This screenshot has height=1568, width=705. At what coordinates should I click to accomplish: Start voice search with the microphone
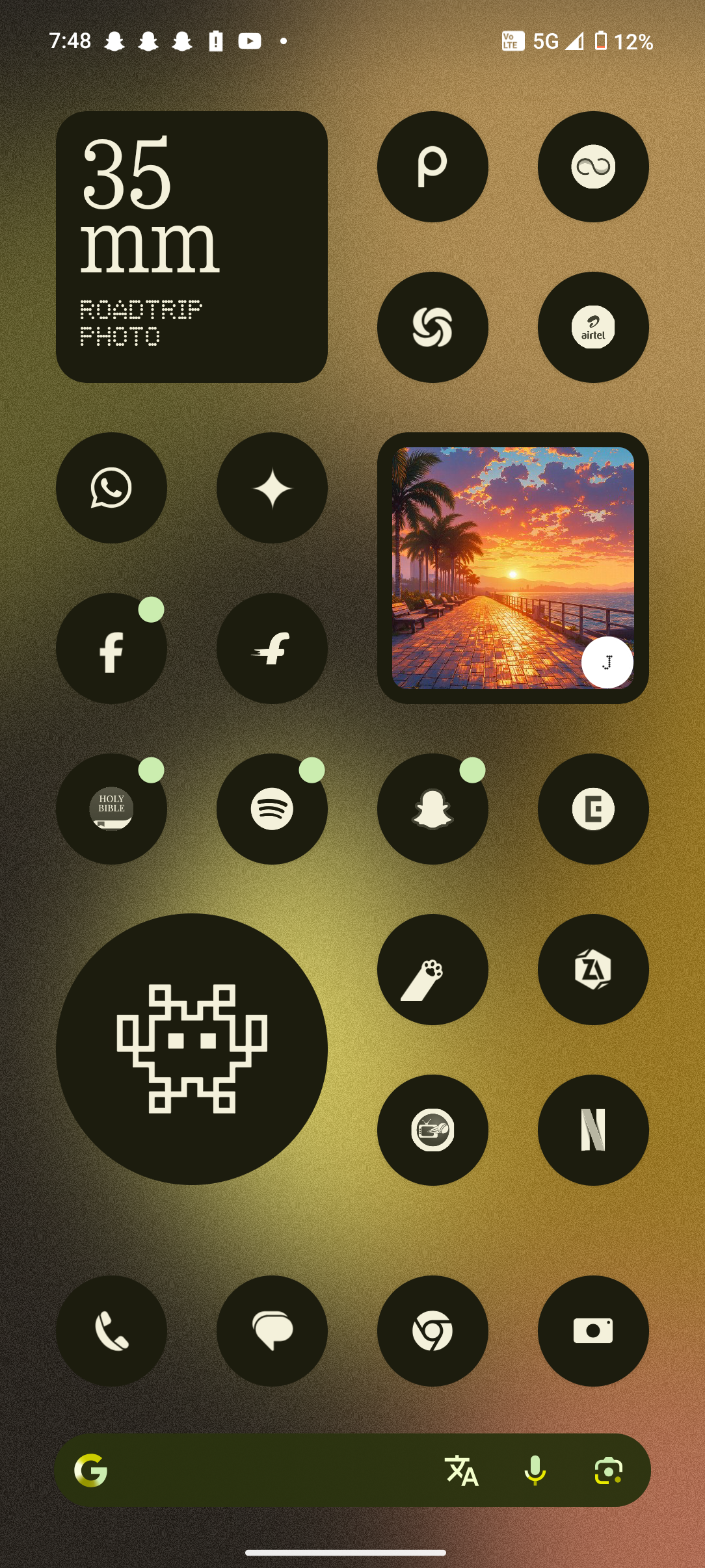pos(535,1470)
